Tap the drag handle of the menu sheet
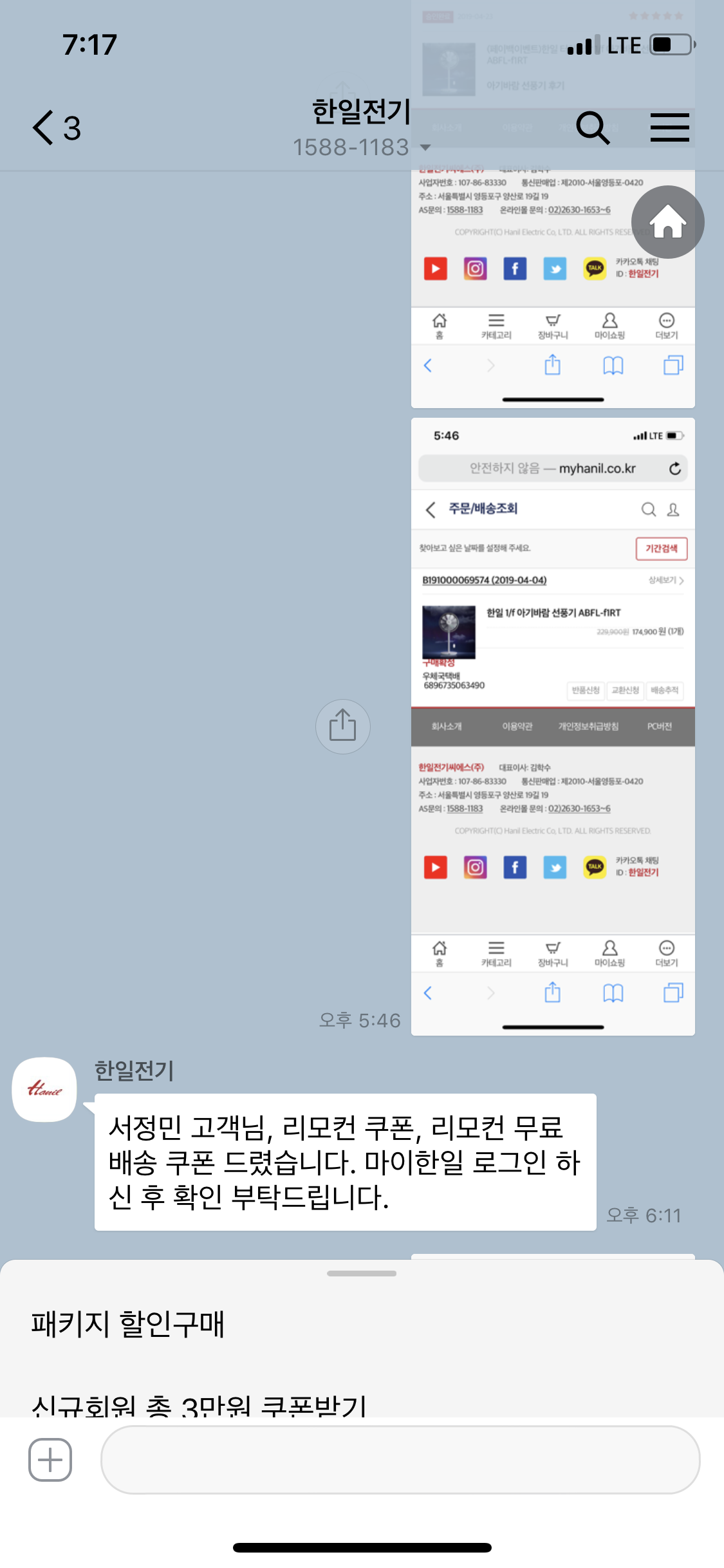Viewport: 724px width, 1568px height. click(362, 1273)
